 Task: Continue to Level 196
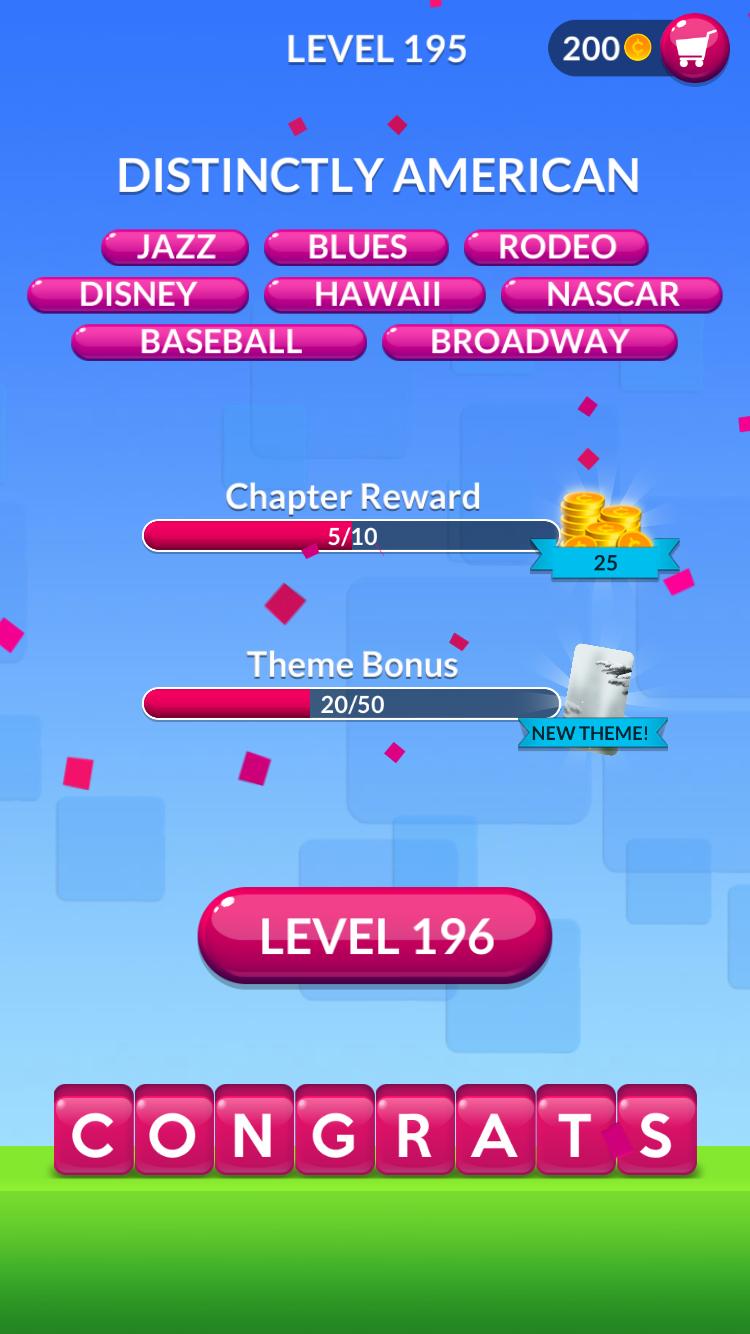pyautogui.click(x=375, y=936)
